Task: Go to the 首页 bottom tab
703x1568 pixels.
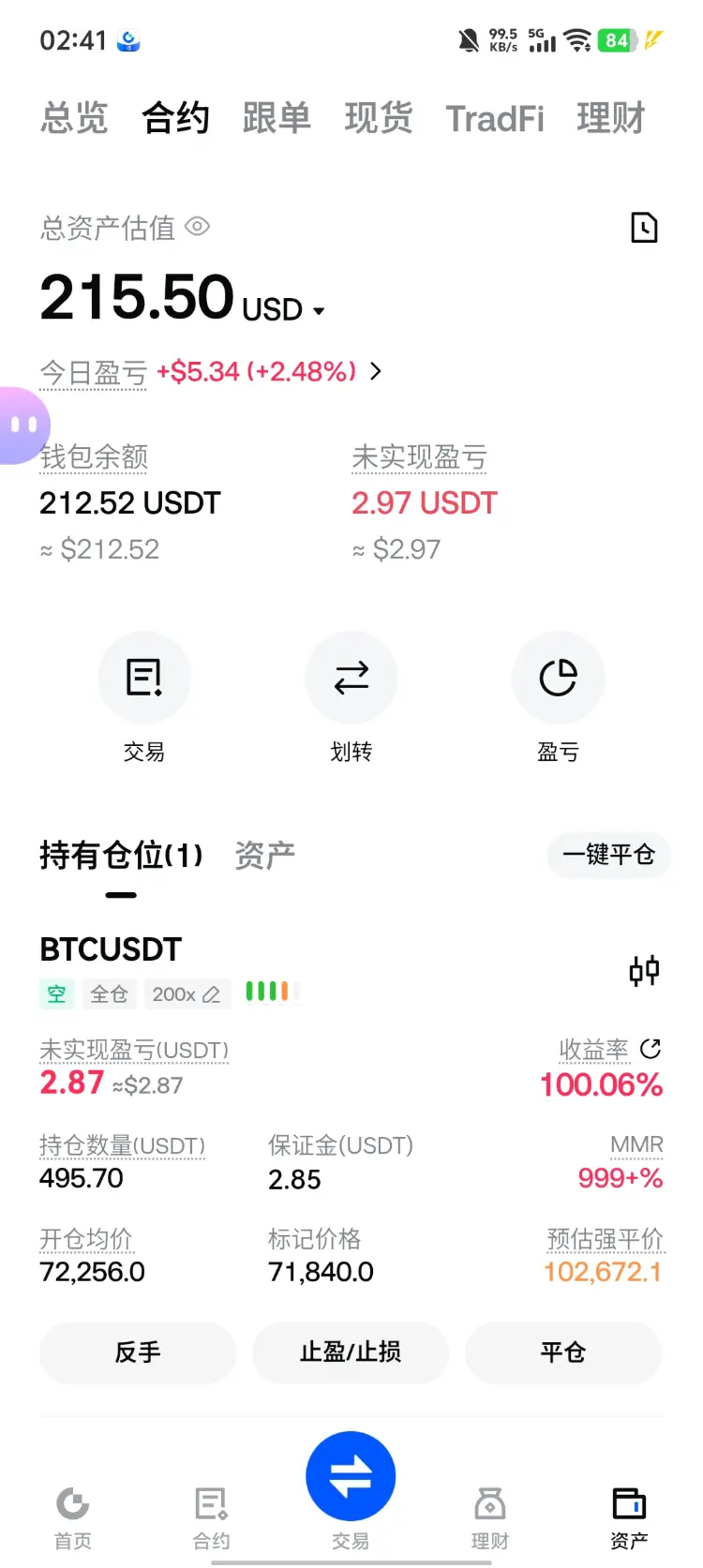Action: point(73,1516)
